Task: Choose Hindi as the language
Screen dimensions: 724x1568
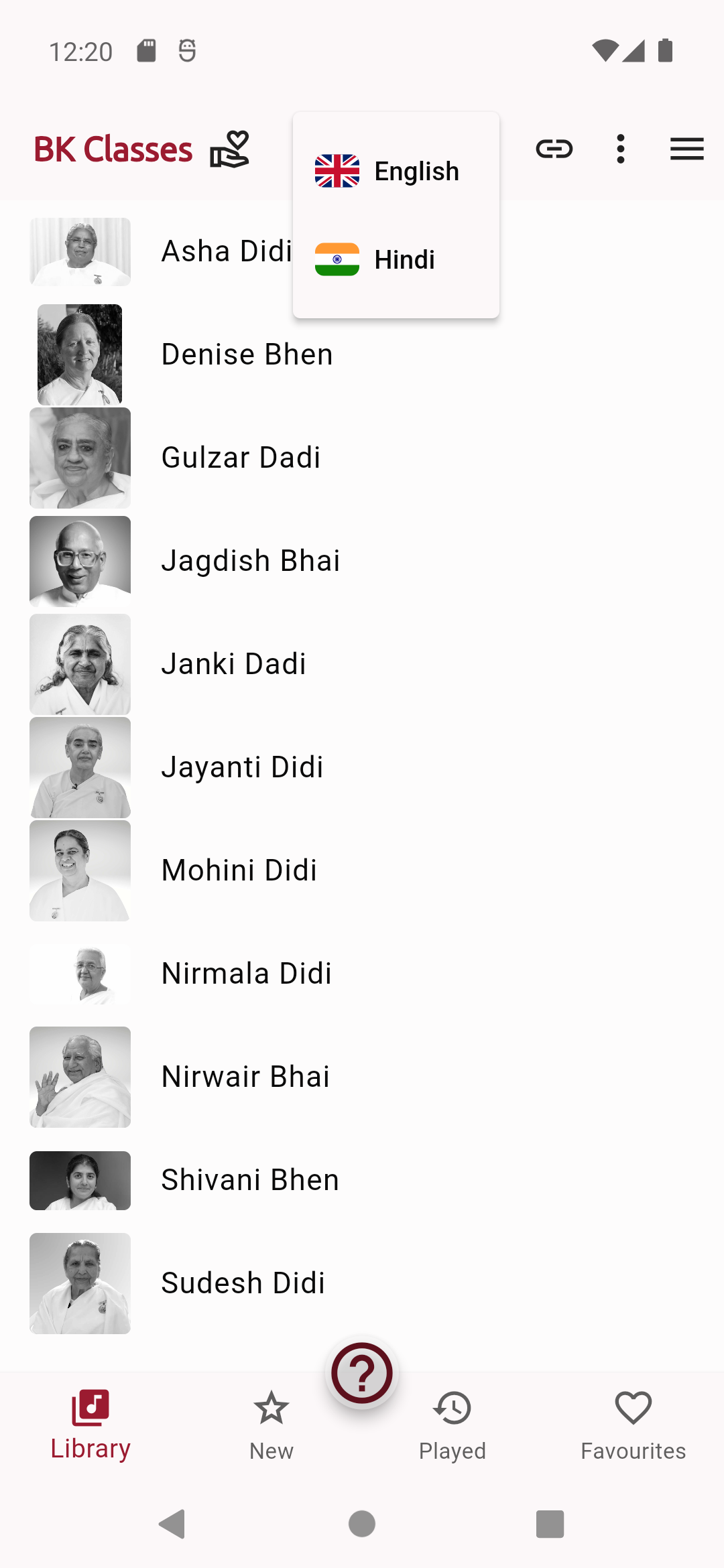Action: [x=396, y=260]
